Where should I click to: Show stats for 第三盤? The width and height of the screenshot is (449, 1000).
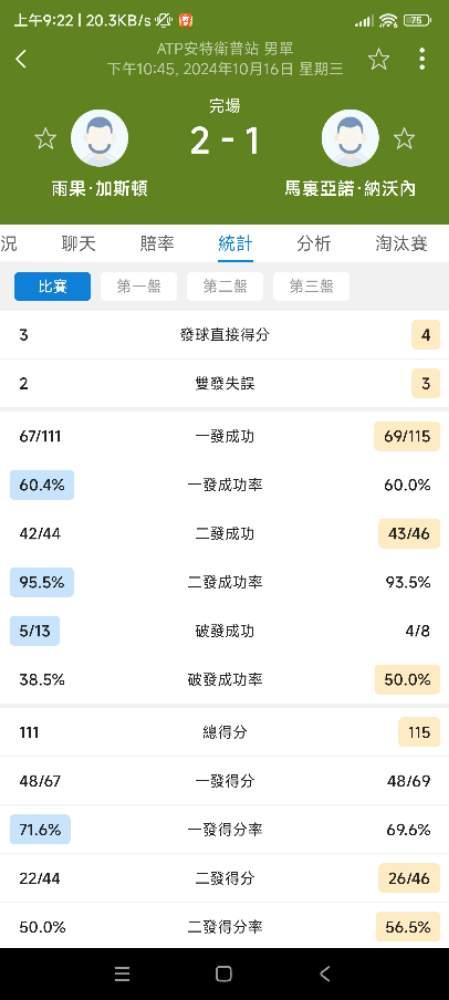311,286
